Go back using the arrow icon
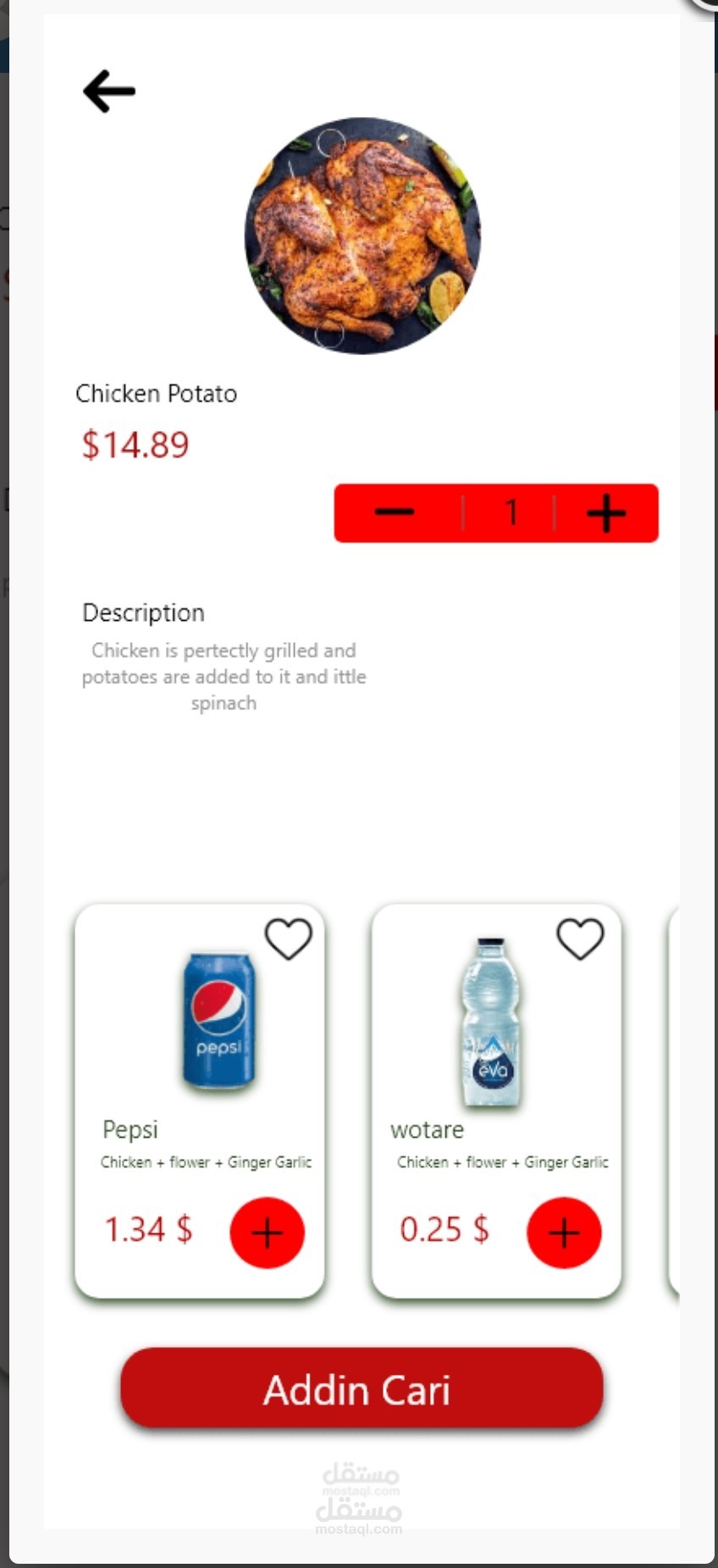This screenshot has height=1568, width=718. coord(109,91)
